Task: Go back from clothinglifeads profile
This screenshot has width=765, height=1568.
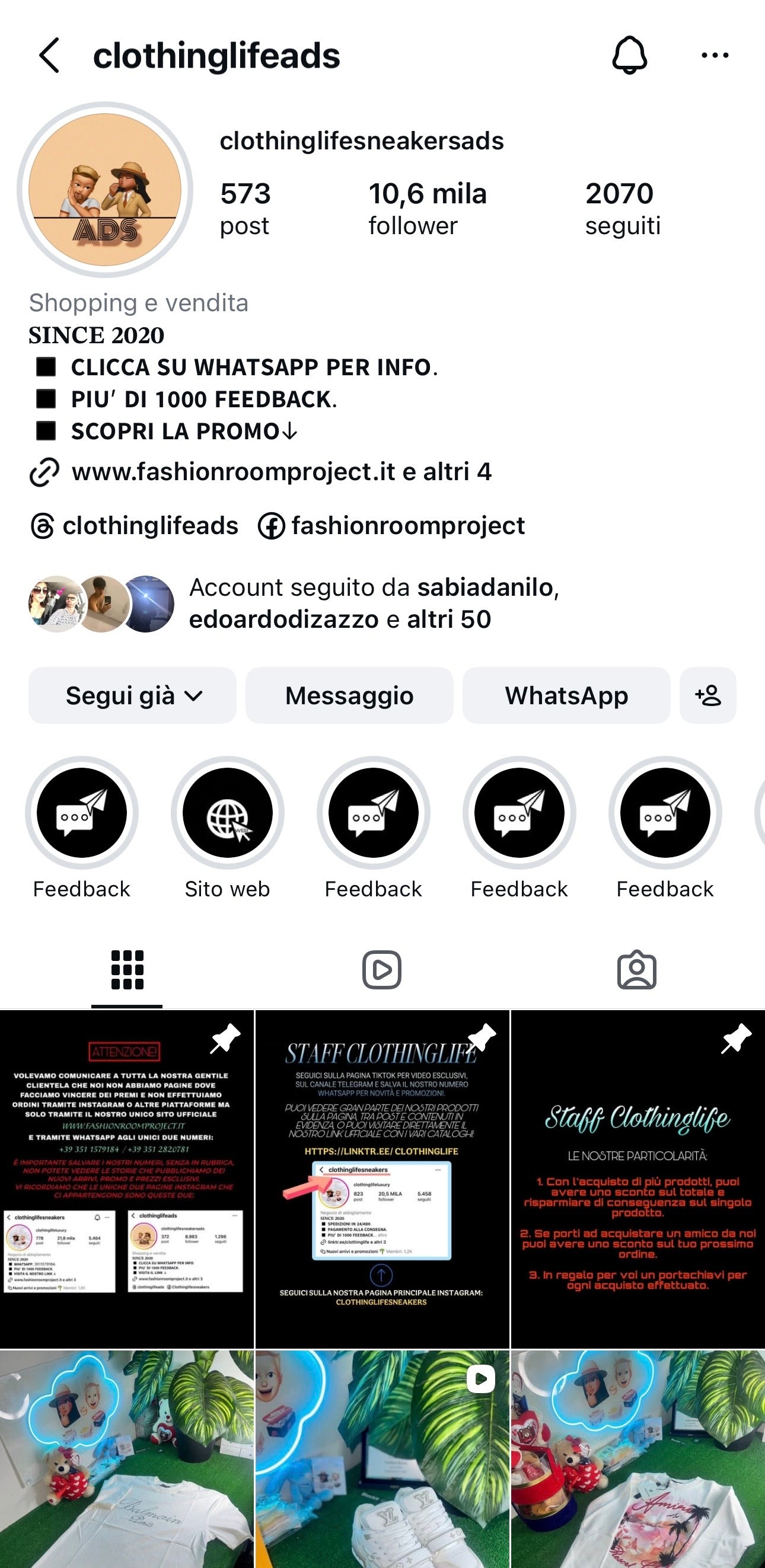Action: [50, 55]
